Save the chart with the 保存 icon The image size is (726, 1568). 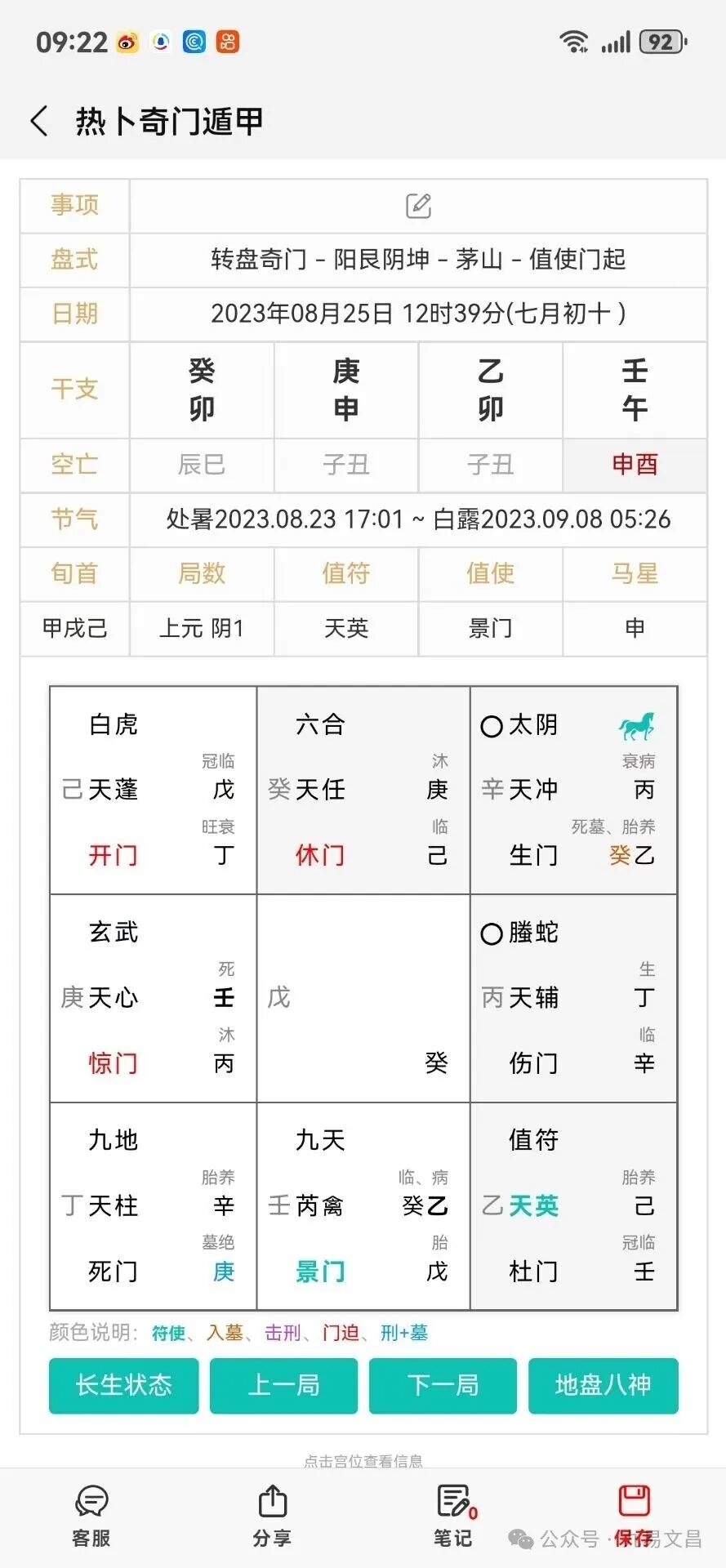pyautogui.click(x=635, y=1503)
